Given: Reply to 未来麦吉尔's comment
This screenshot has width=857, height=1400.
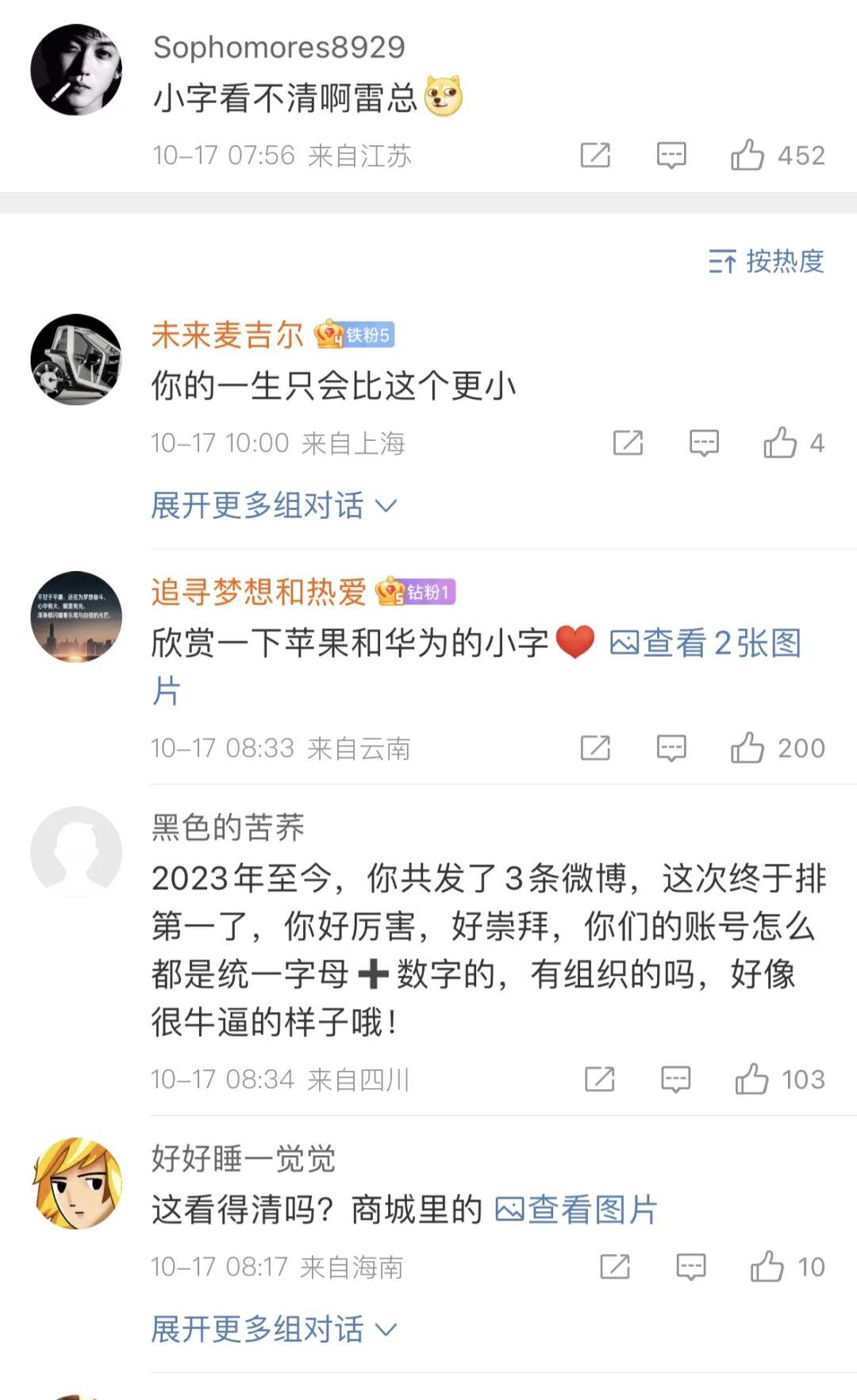Looking at the screenshot, I should pos(704,443).
